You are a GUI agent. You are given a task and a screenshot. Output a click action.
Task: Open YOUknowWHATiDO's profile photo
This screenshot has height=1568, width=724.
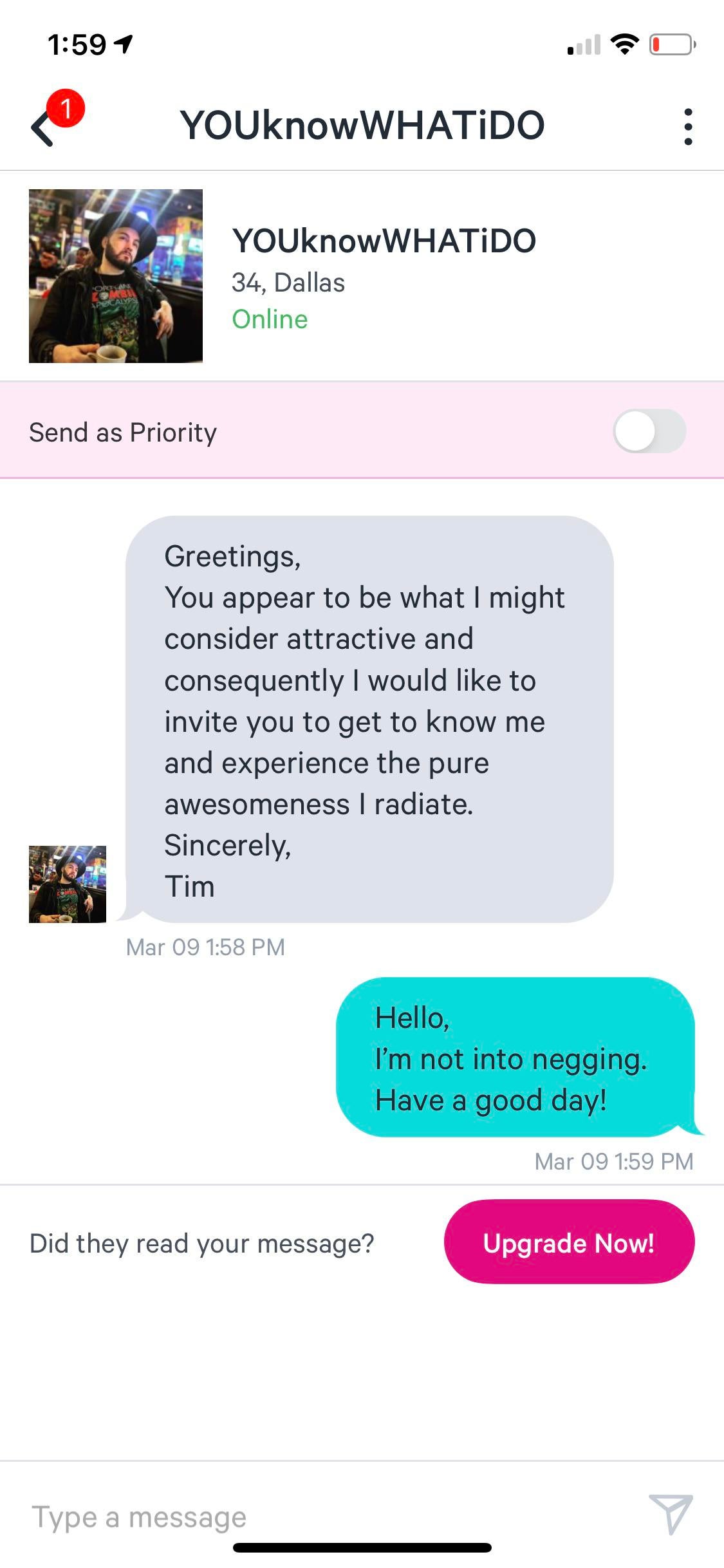click(116, 276)
